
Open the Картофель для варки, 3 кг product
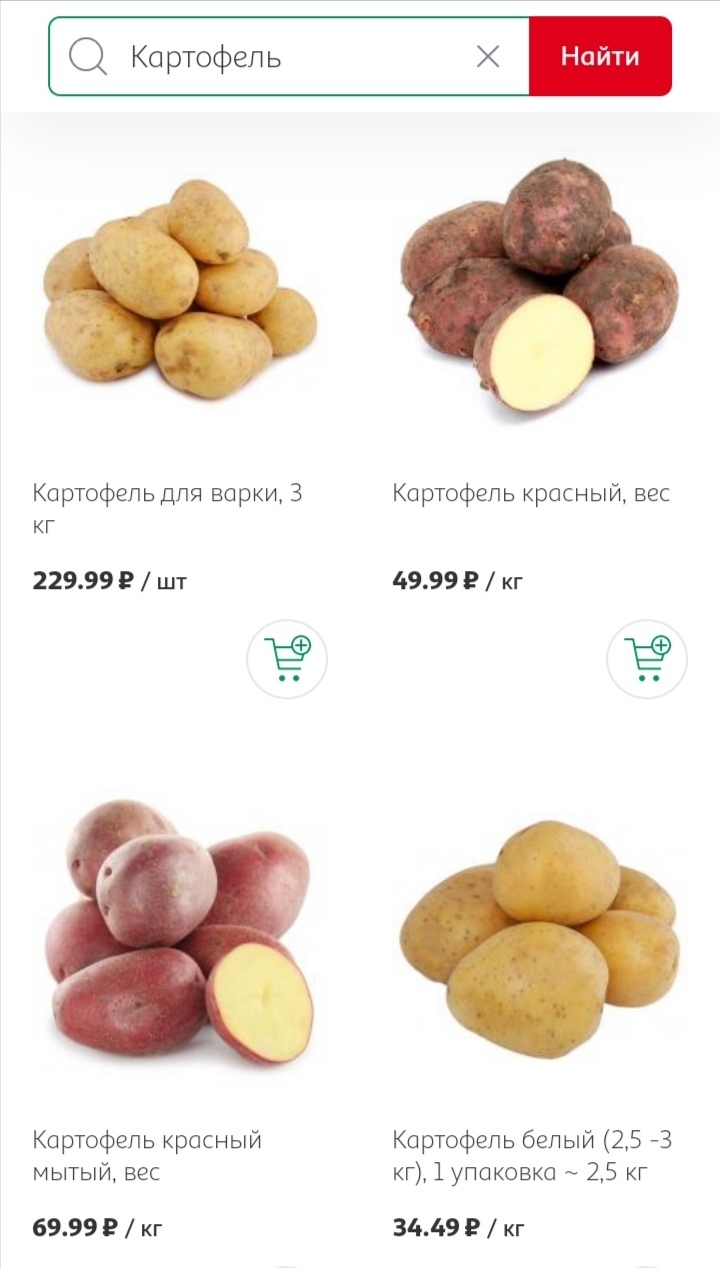coord(168,507)
